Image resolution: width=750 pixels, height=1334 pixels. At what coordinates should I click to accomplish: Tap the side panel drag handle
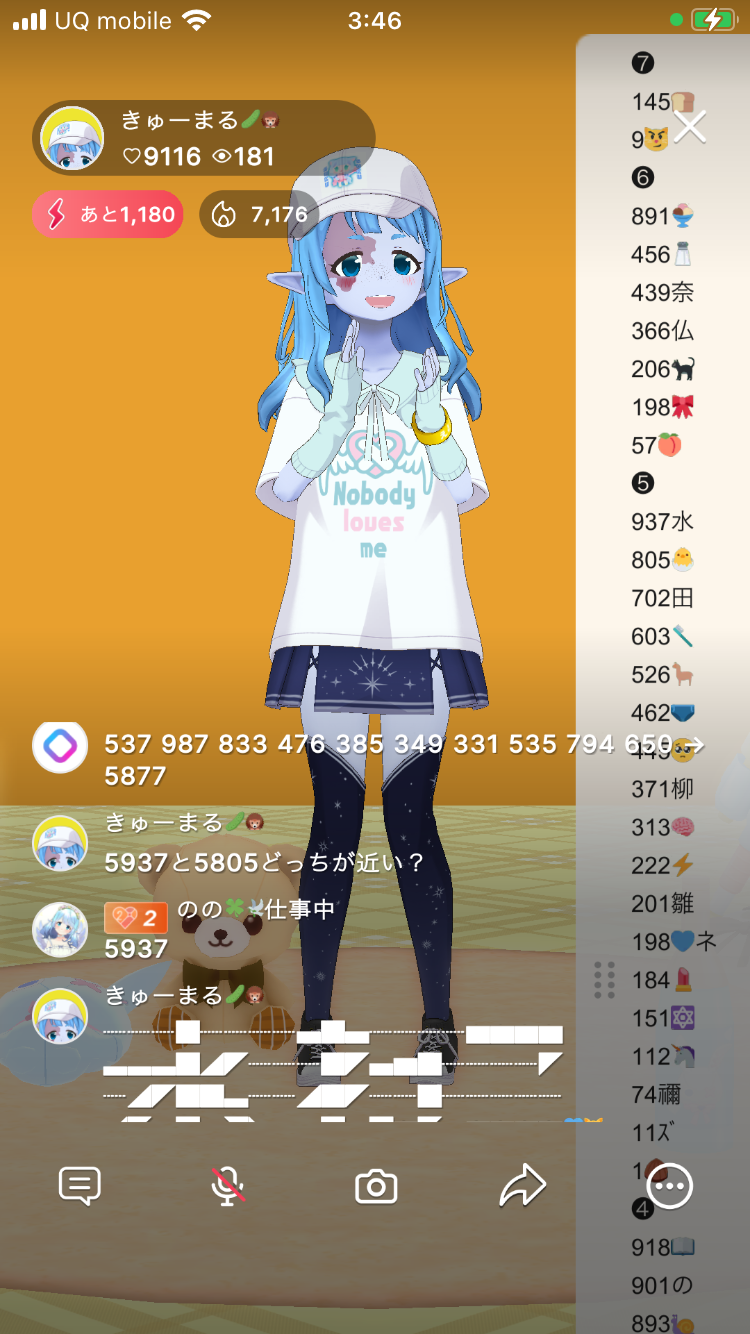604,980
